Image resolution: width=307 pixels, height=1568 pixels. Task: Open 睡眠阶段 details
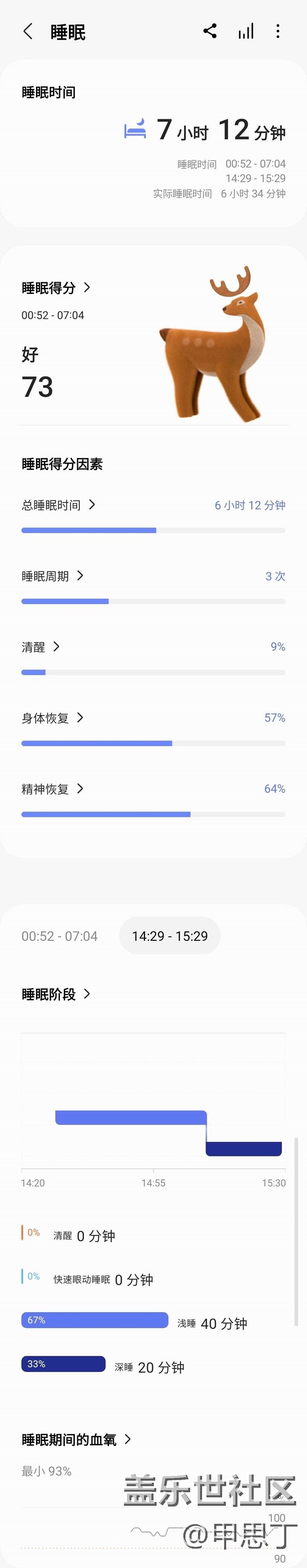pyautogui.click(x=56, y=994)
